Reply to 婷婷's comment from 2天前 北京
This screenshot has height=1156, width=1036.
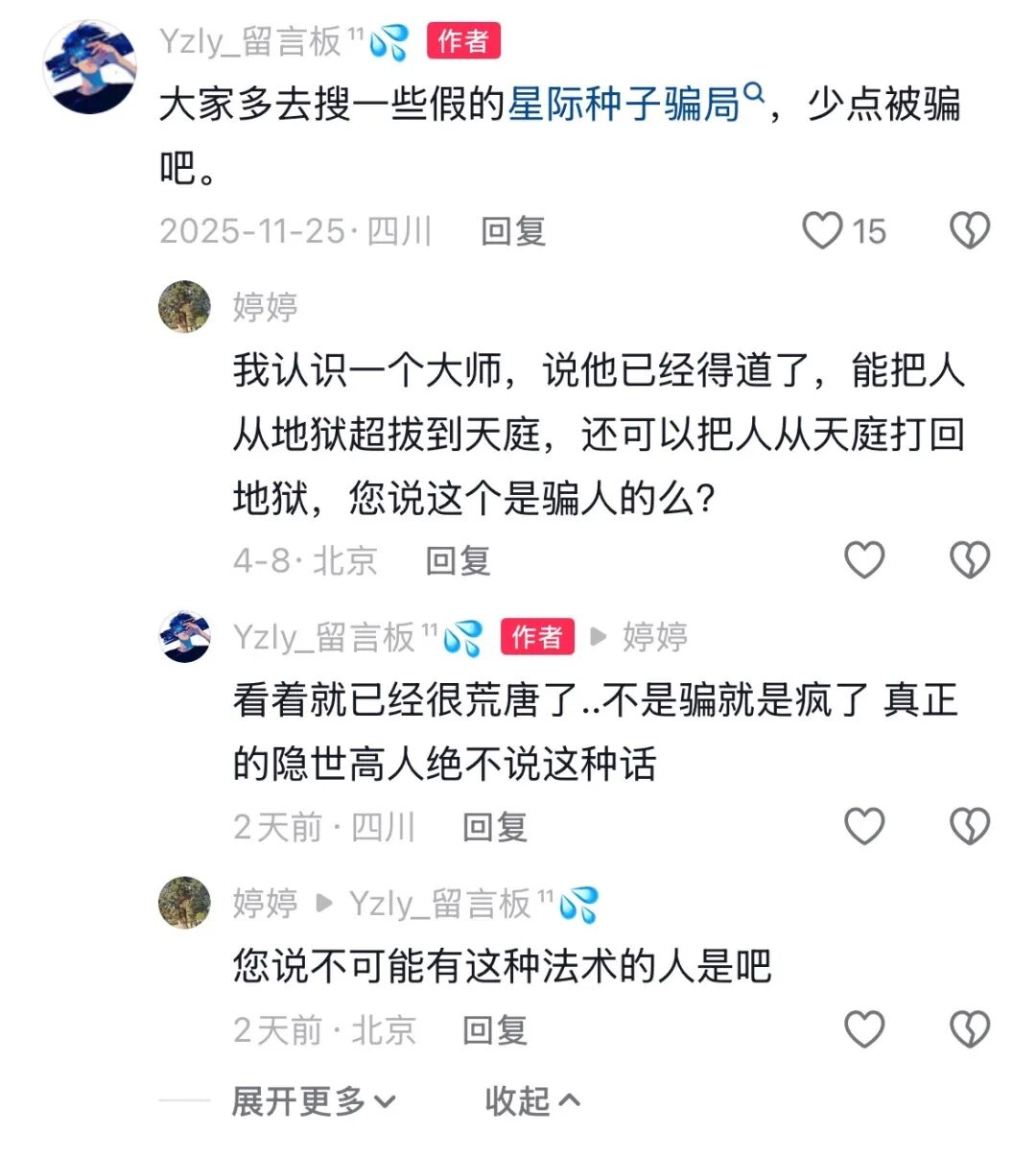(495, 1030)
